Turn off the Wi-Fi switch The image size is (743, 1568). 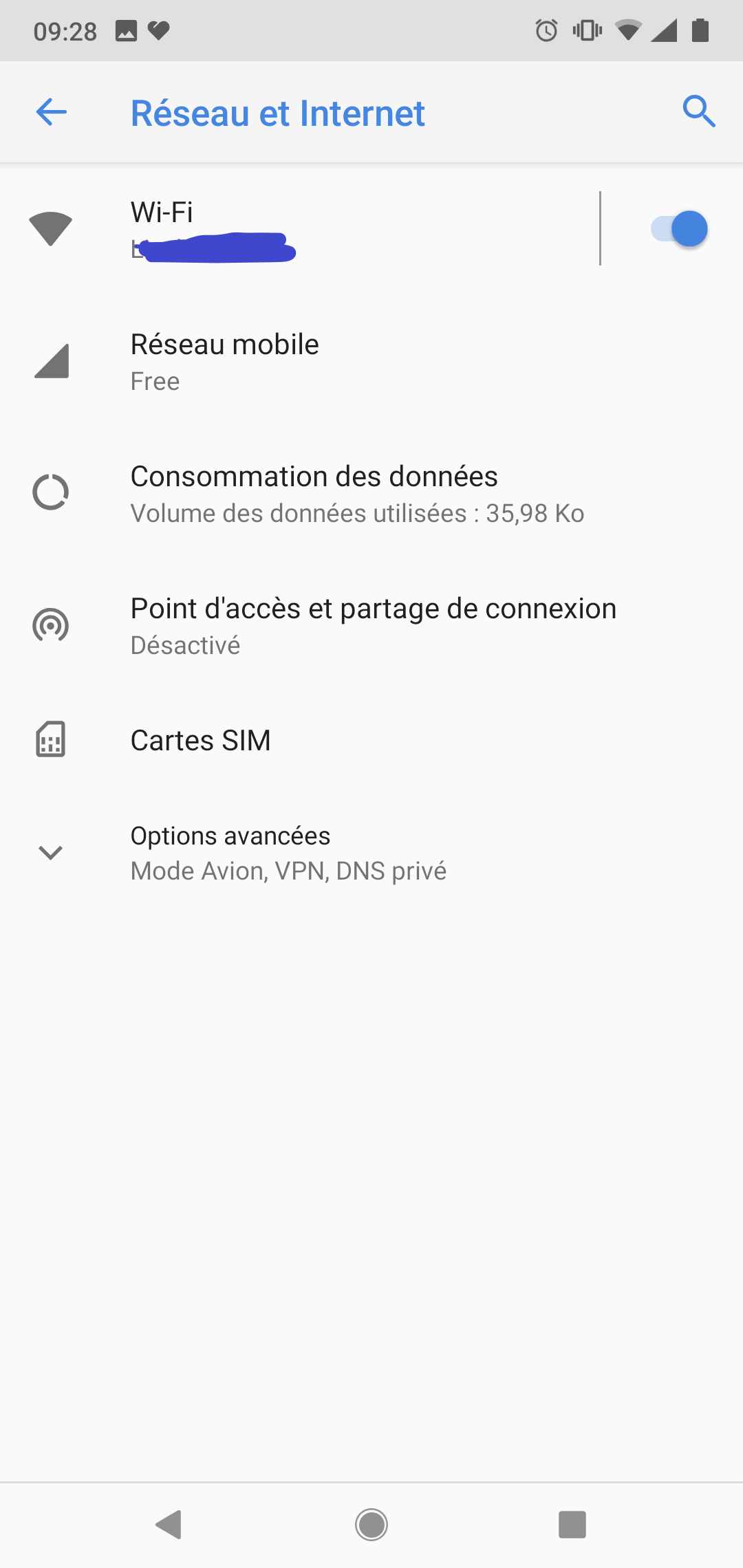pos(678,229)
